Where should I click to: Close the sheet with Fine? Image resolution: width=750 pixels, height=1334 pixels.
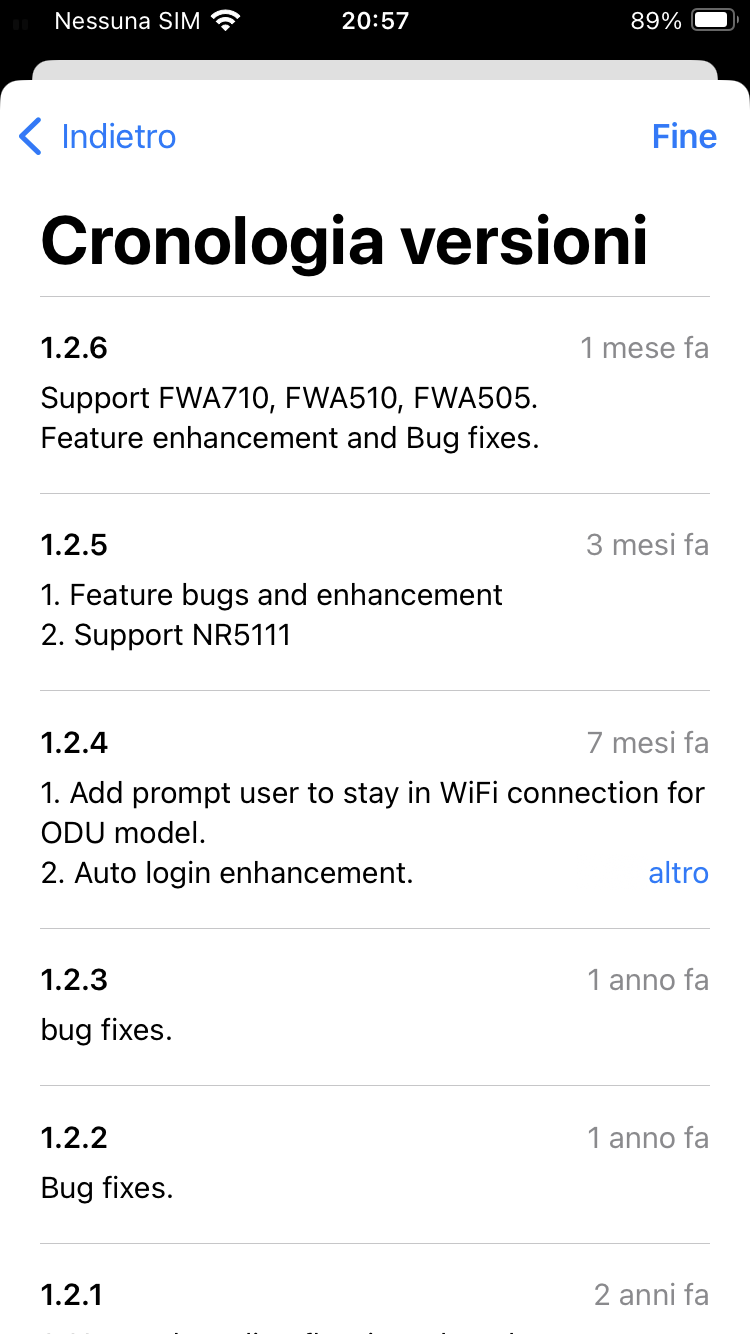[x=684, y=136]
